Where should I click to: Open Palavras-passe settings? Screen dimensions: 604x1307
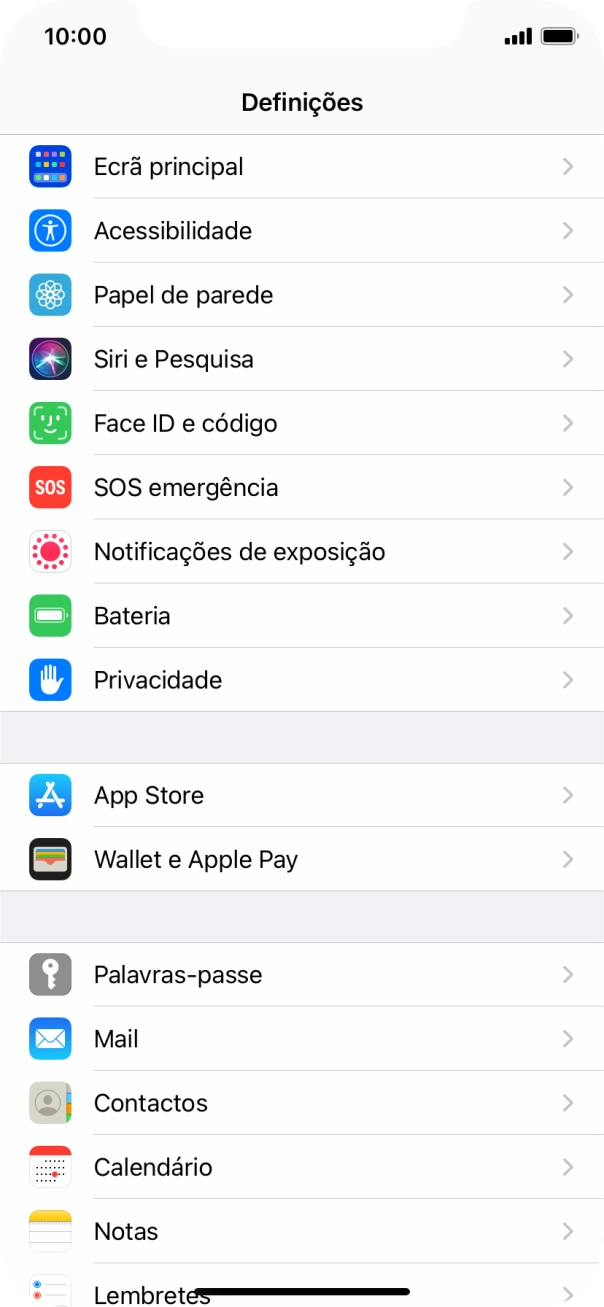point(300,974)
